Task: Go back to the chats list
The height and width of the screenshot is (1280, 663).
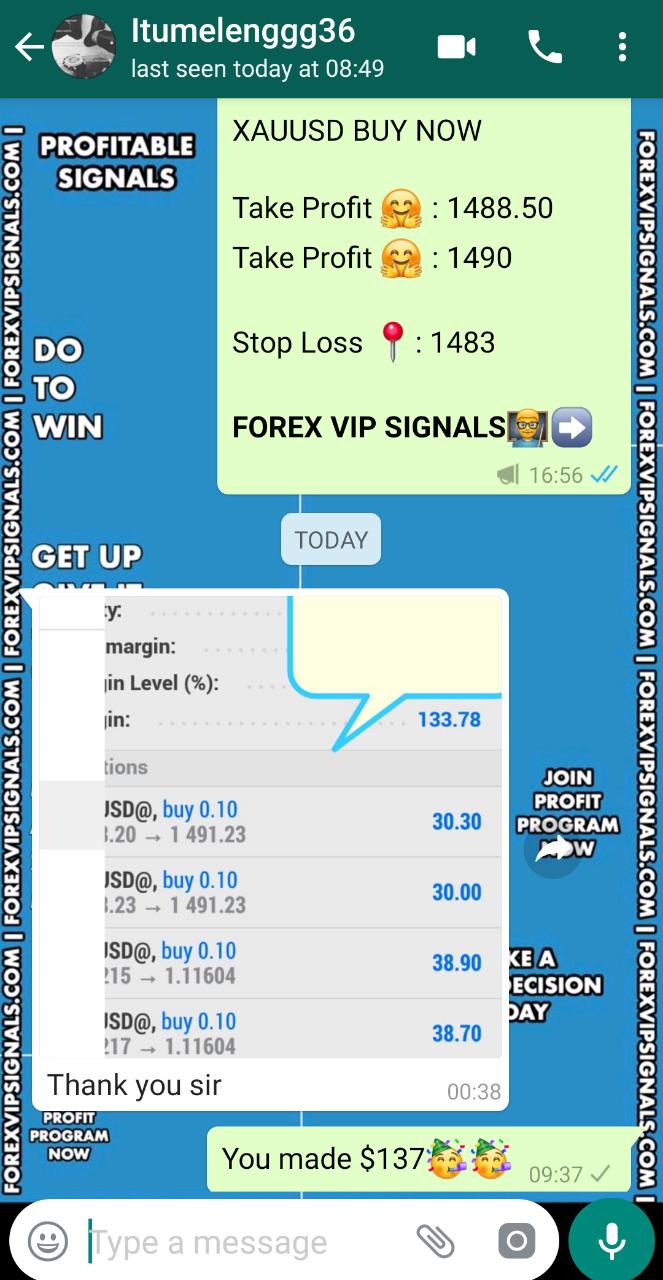Action: pyautogui.click(x=28, y=47)
